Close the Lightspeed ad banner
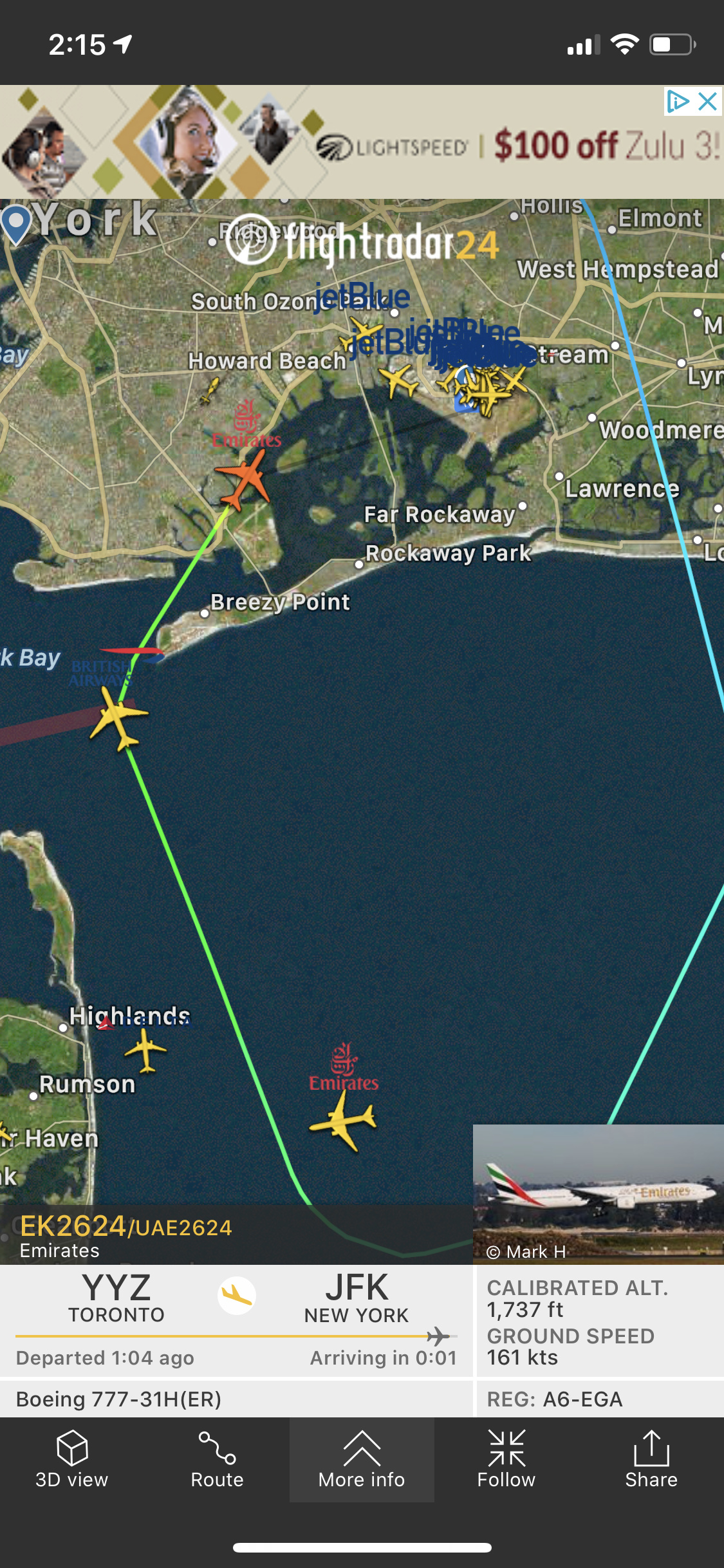The width and height of the screenshot is (724, 1568). (708, 102)
